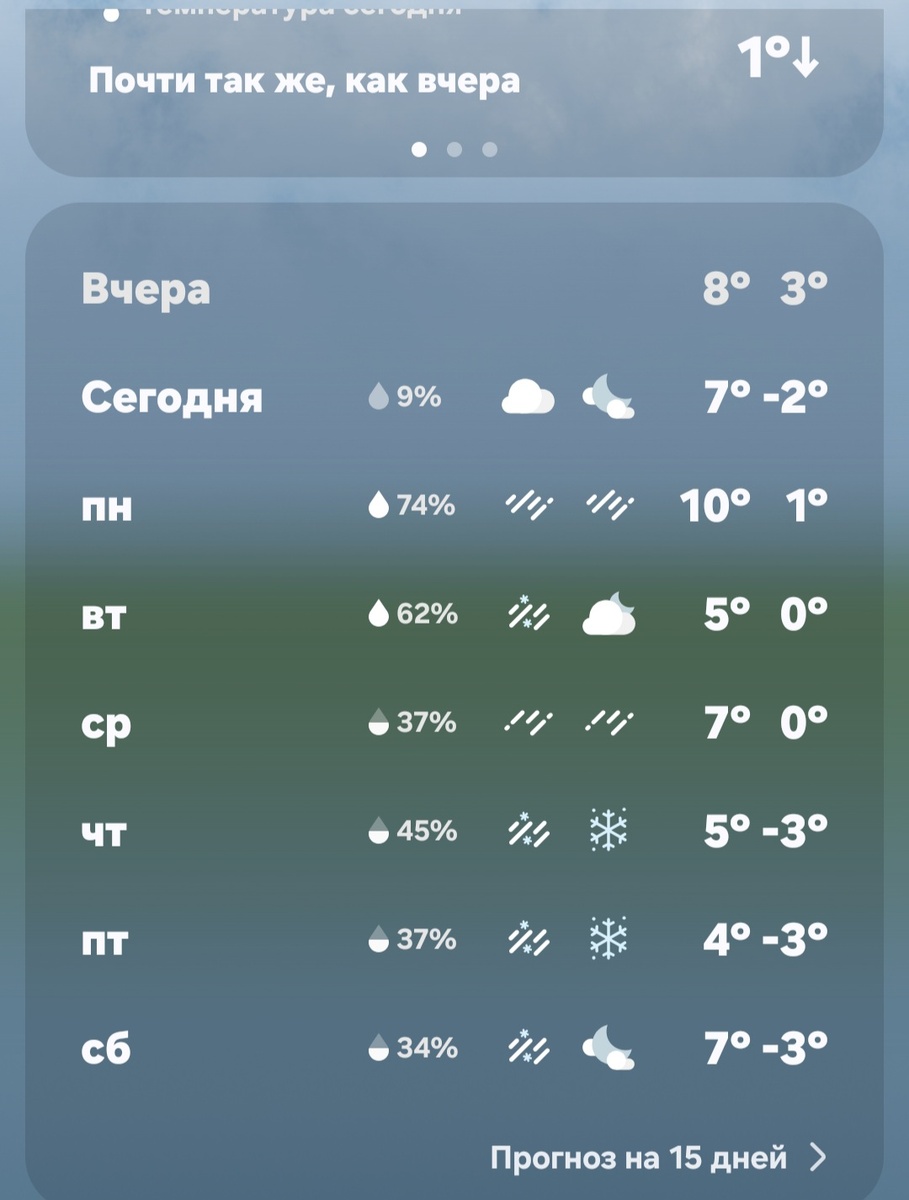
Task: Tap the temperature 10° for Monday
Action: coord(713,506)
